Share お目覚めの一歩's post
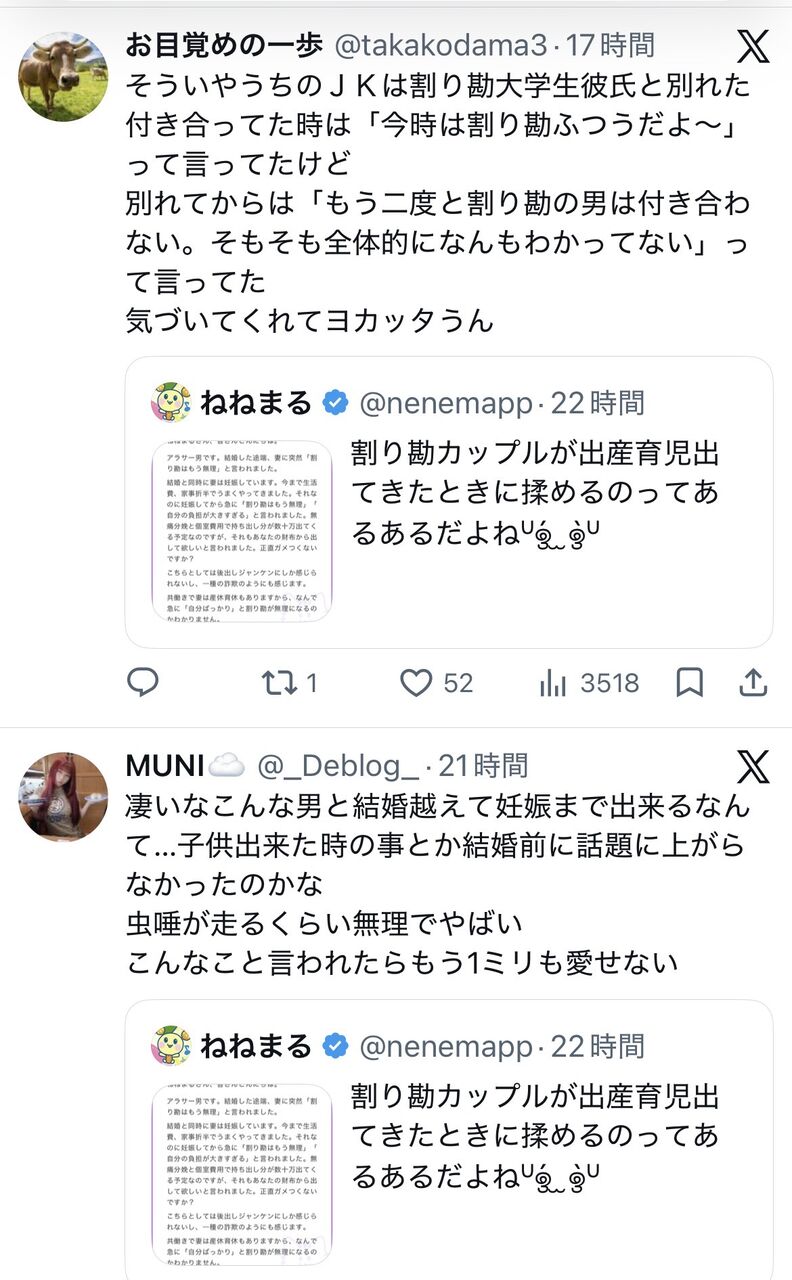 (x=753, y=683)
